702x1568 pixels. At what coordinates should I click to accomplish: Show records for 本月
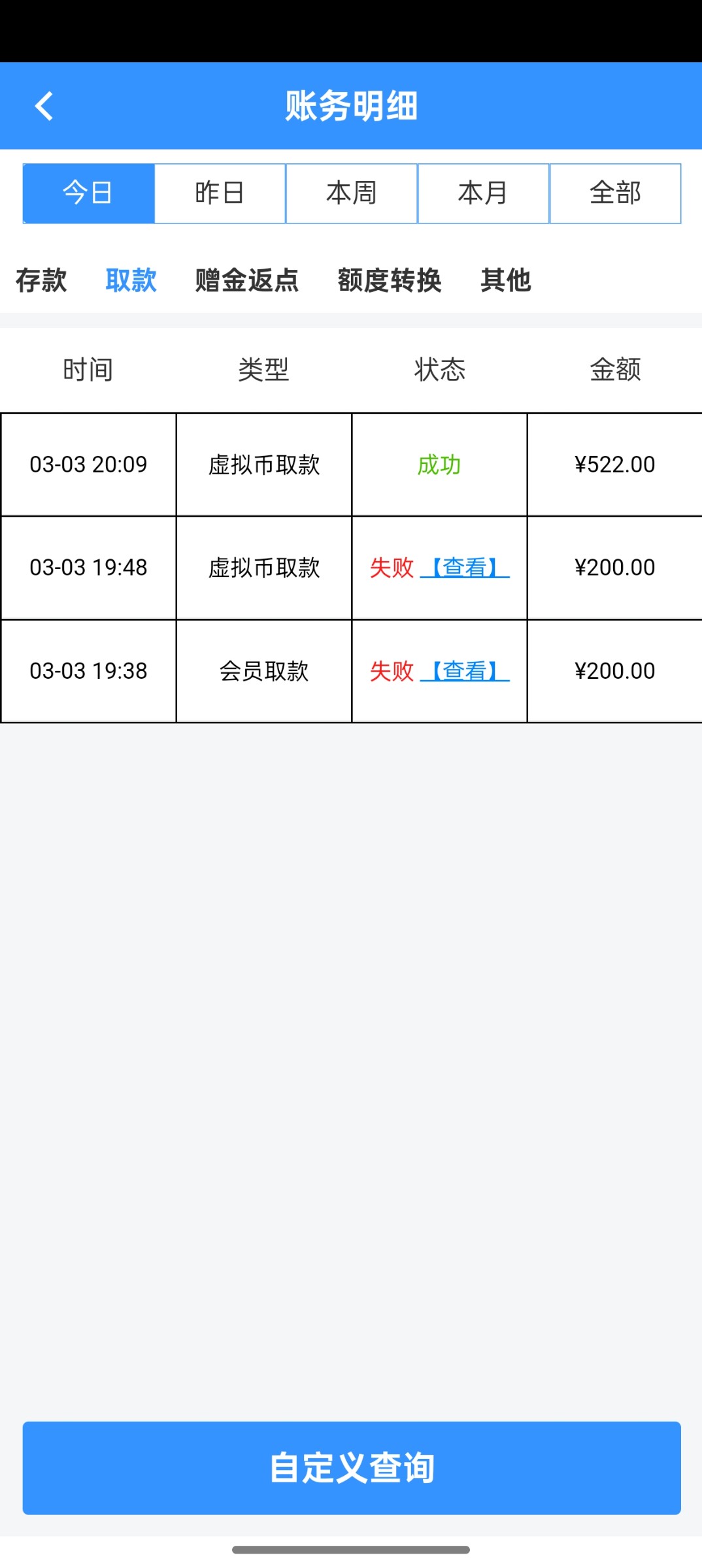pos(483,193)
